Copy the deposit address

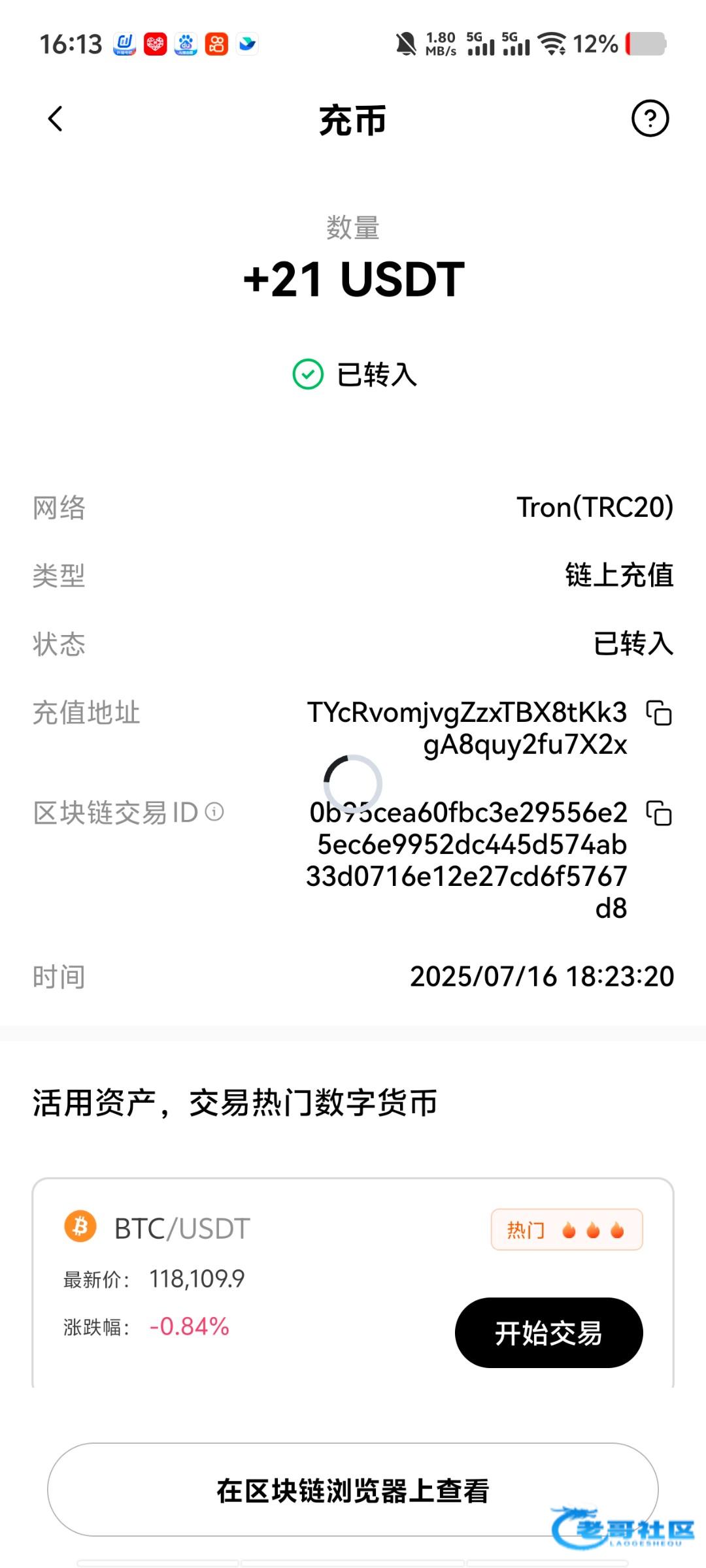tap(659, 713)
